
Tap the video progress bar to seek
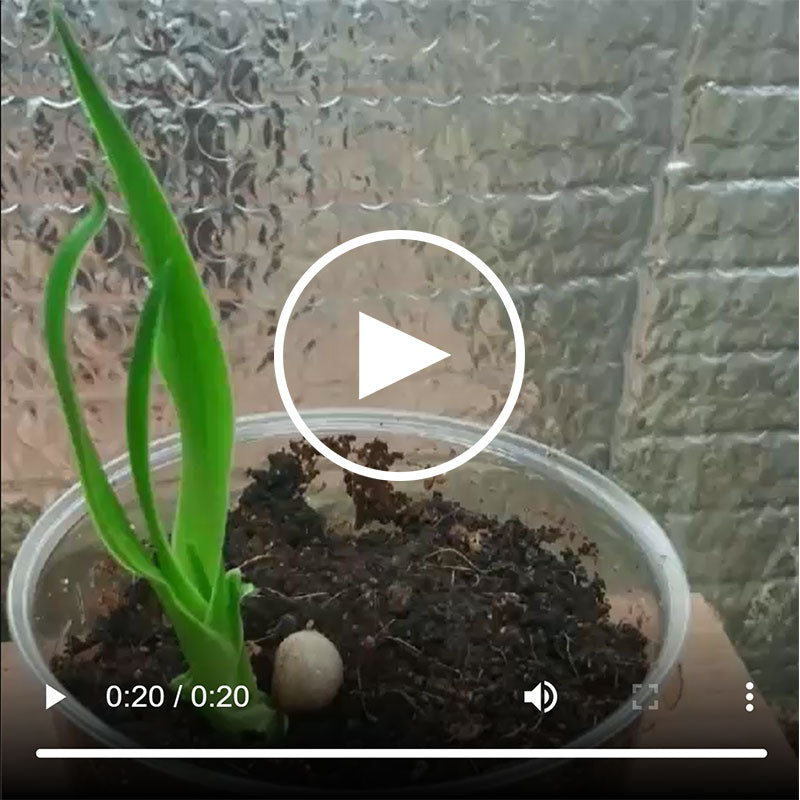(x=400, y=753)
